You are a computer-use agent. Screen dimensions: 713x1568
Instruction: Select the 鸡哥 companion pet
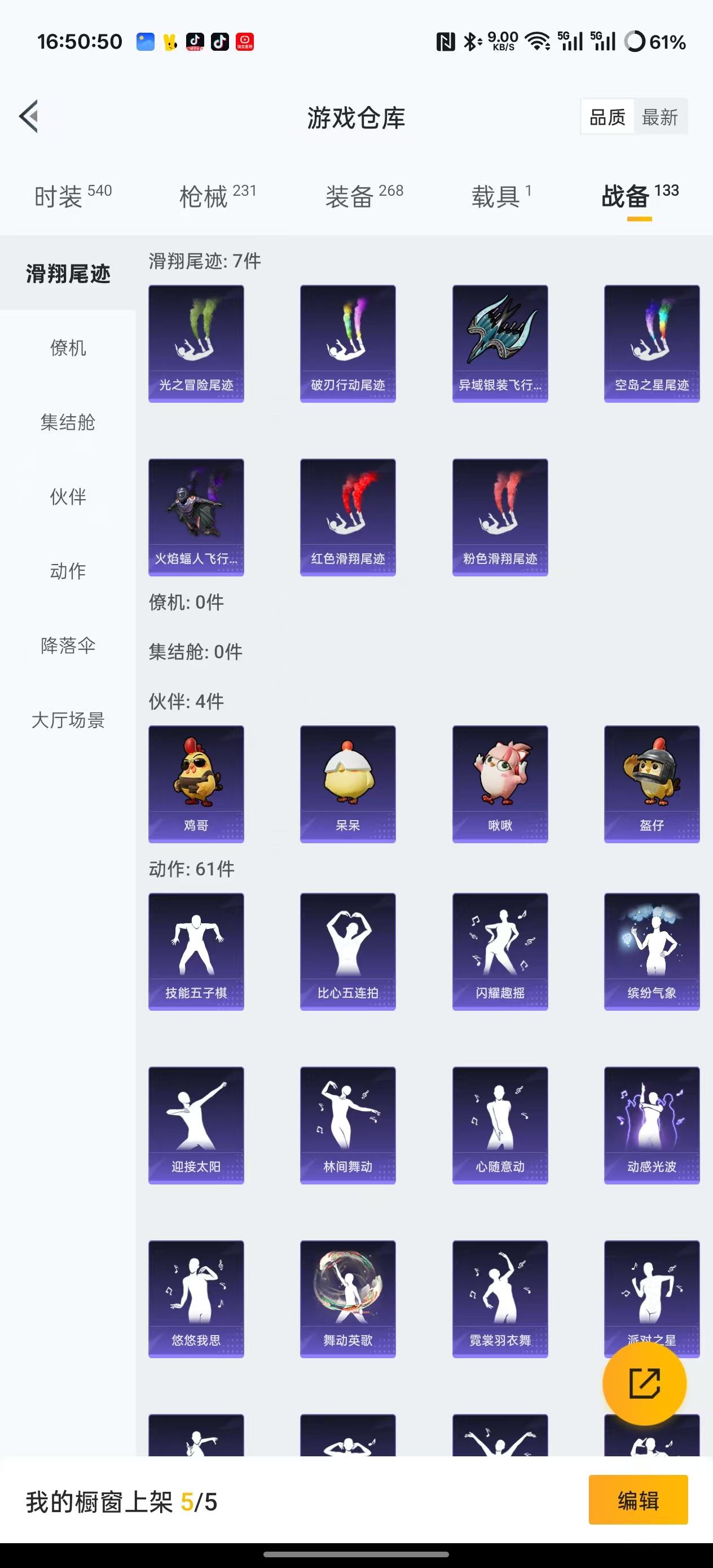(196, 784)
